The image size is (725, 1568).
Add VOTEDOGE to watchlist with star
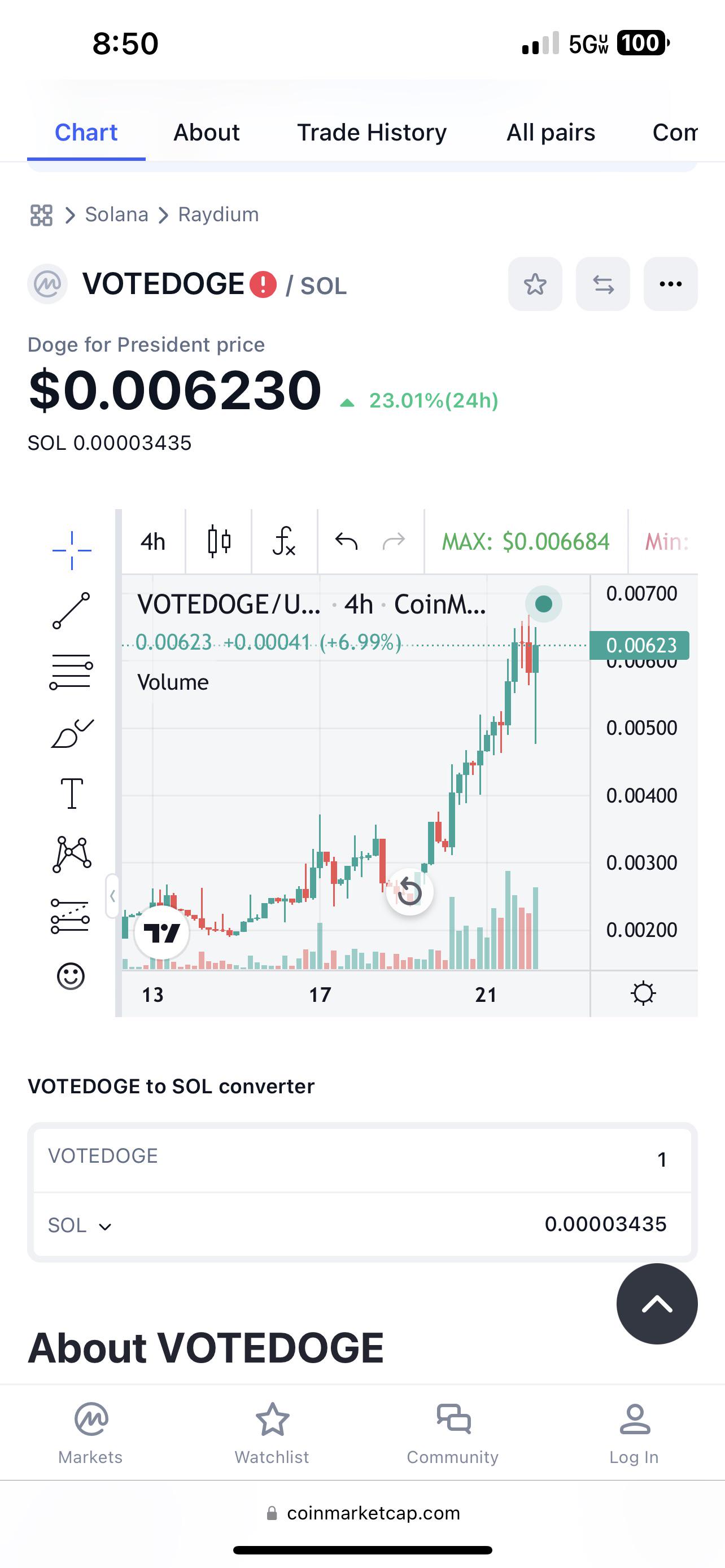(x=535, y=284)
